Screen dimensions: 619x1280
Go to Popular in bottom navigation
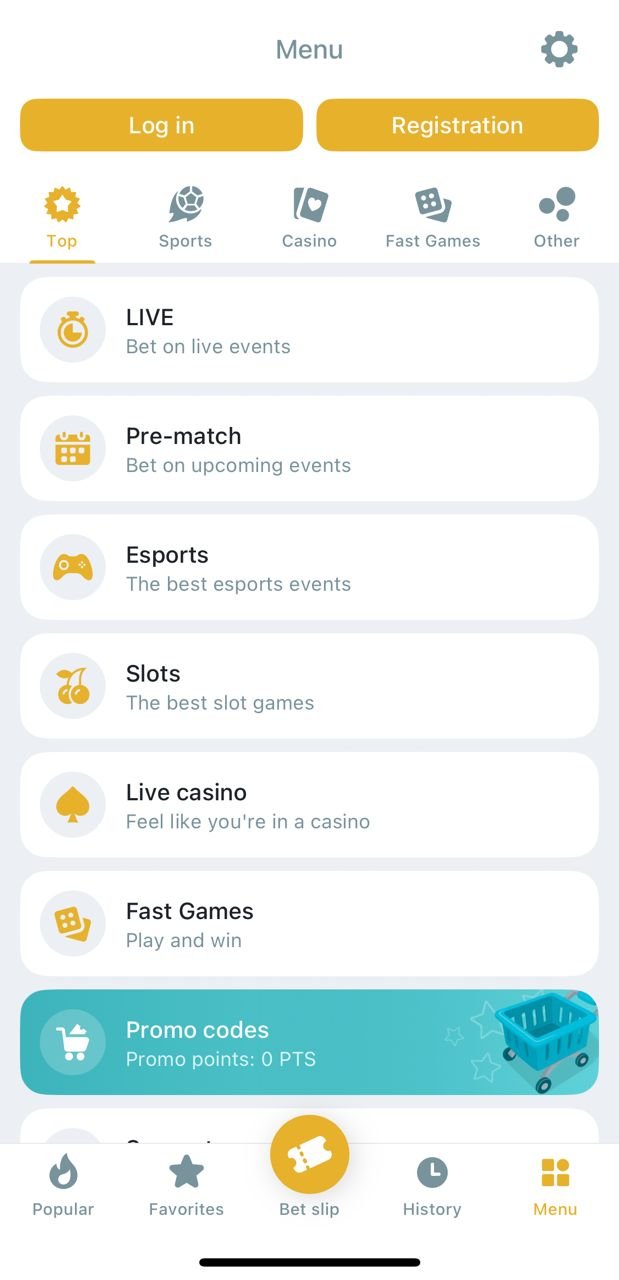point(63,1187)
